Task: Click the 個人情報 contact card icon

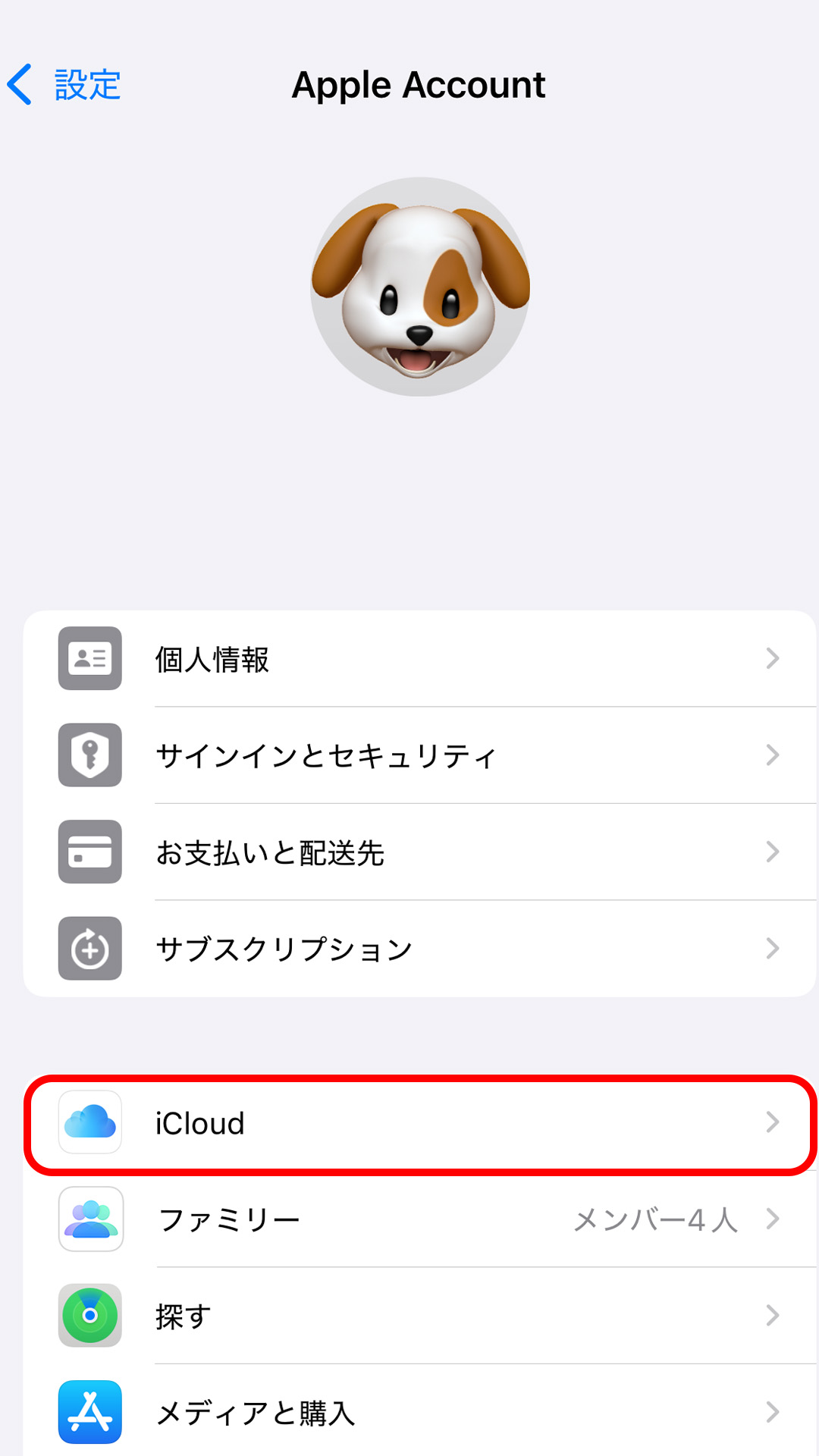Action: click(x=89, y=659)
